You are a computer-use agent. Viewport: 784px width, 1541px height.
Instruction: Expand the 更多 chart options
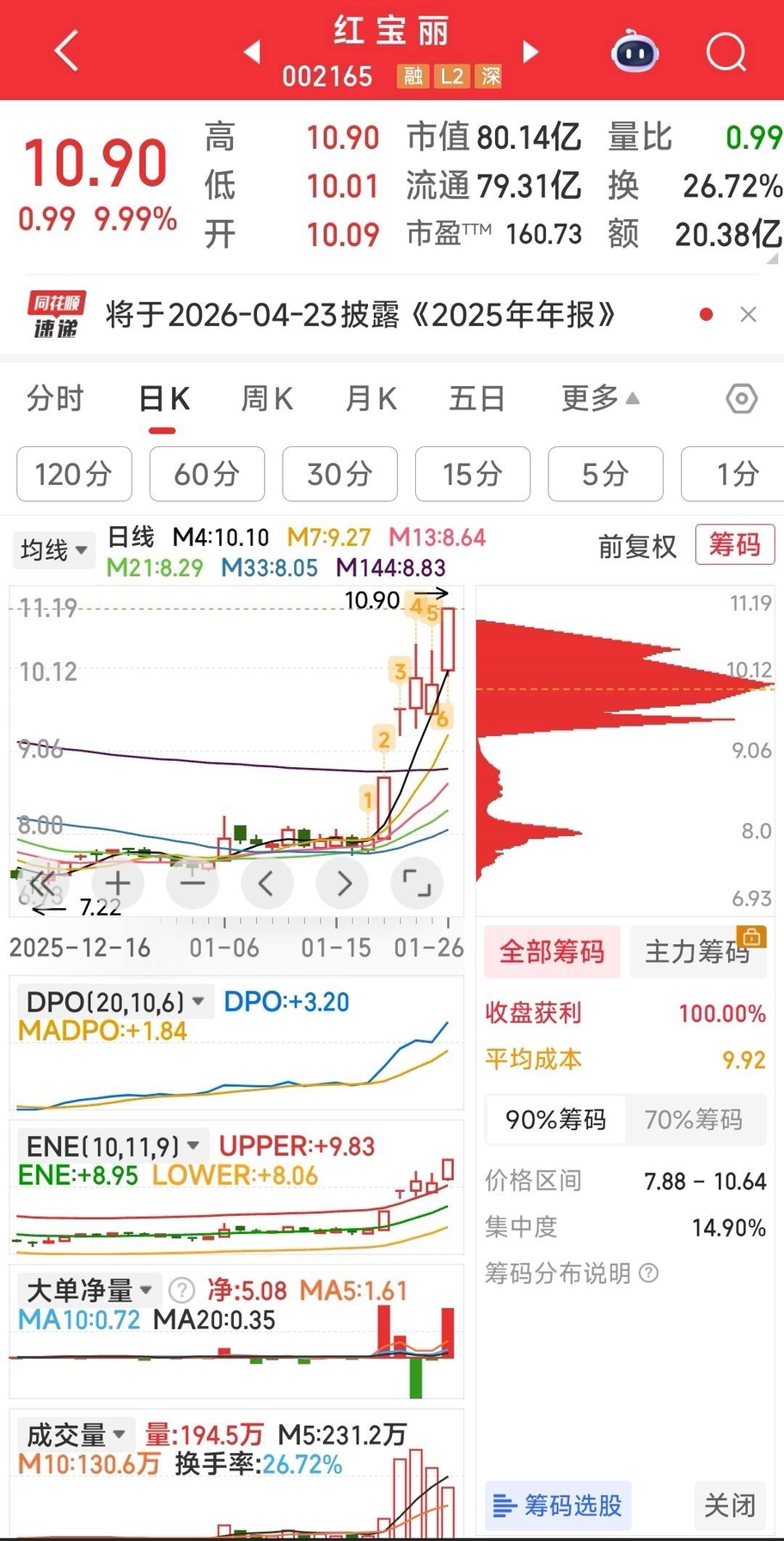[x=599, y=399]
